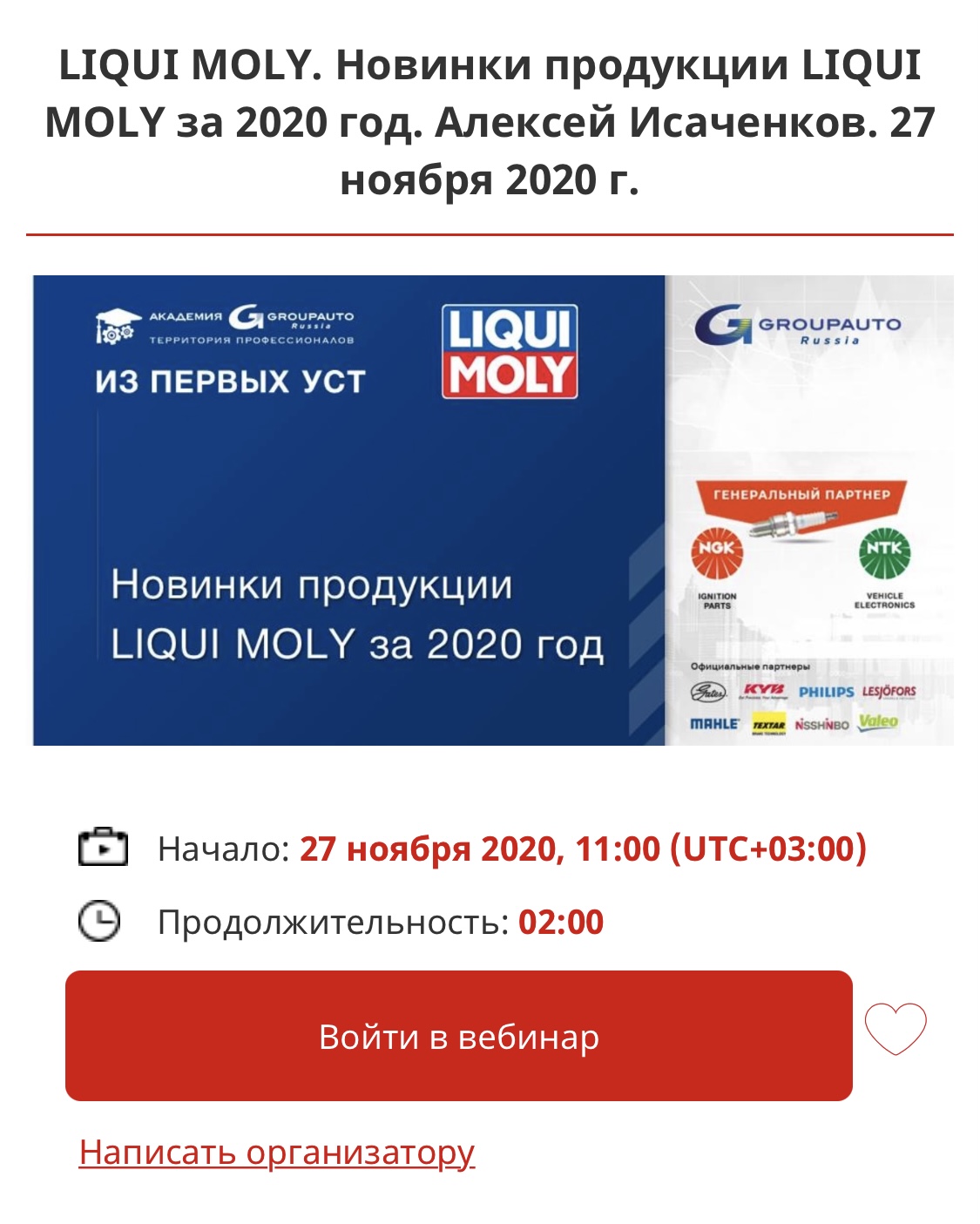Add the webinar to favorites with the heart icon
980x1224 pixels.
[x=896, y=1029]
